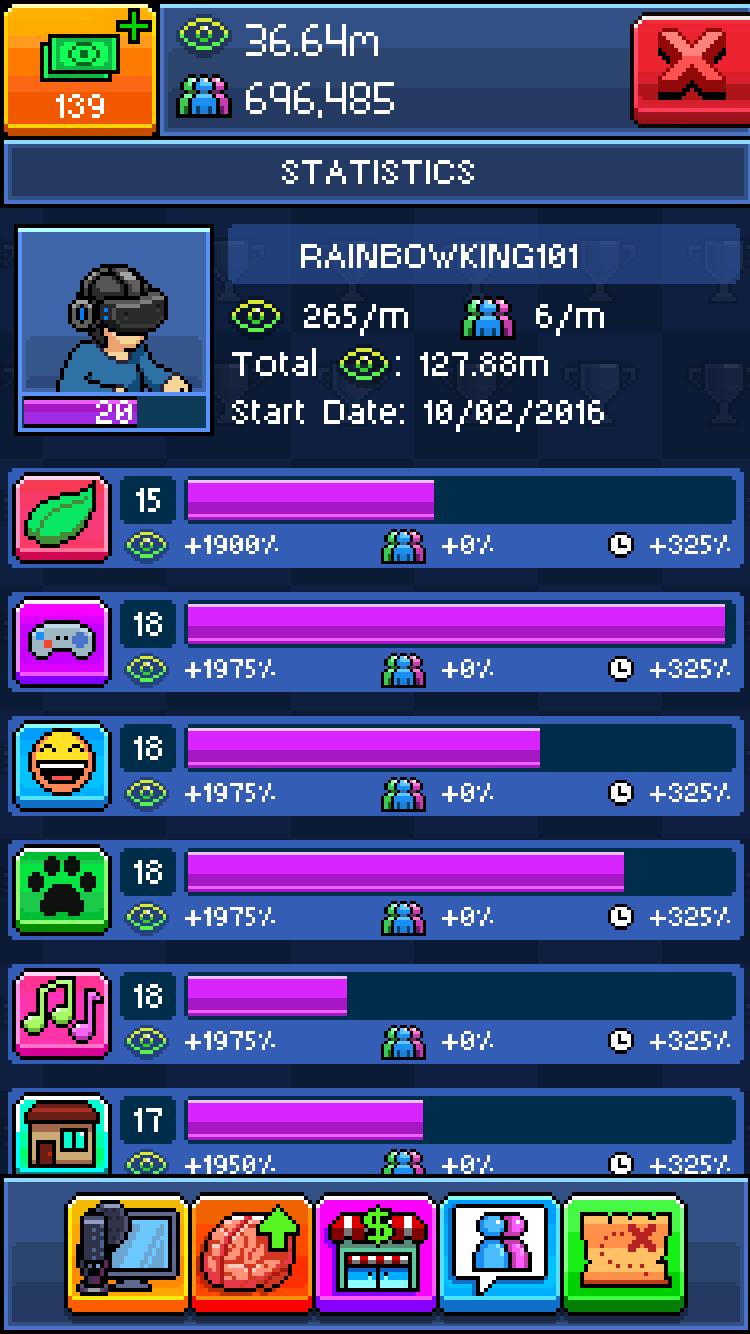Screen dimensions: 750x1334
Task: Open the computer setup tab
Action: (127, 1254)
